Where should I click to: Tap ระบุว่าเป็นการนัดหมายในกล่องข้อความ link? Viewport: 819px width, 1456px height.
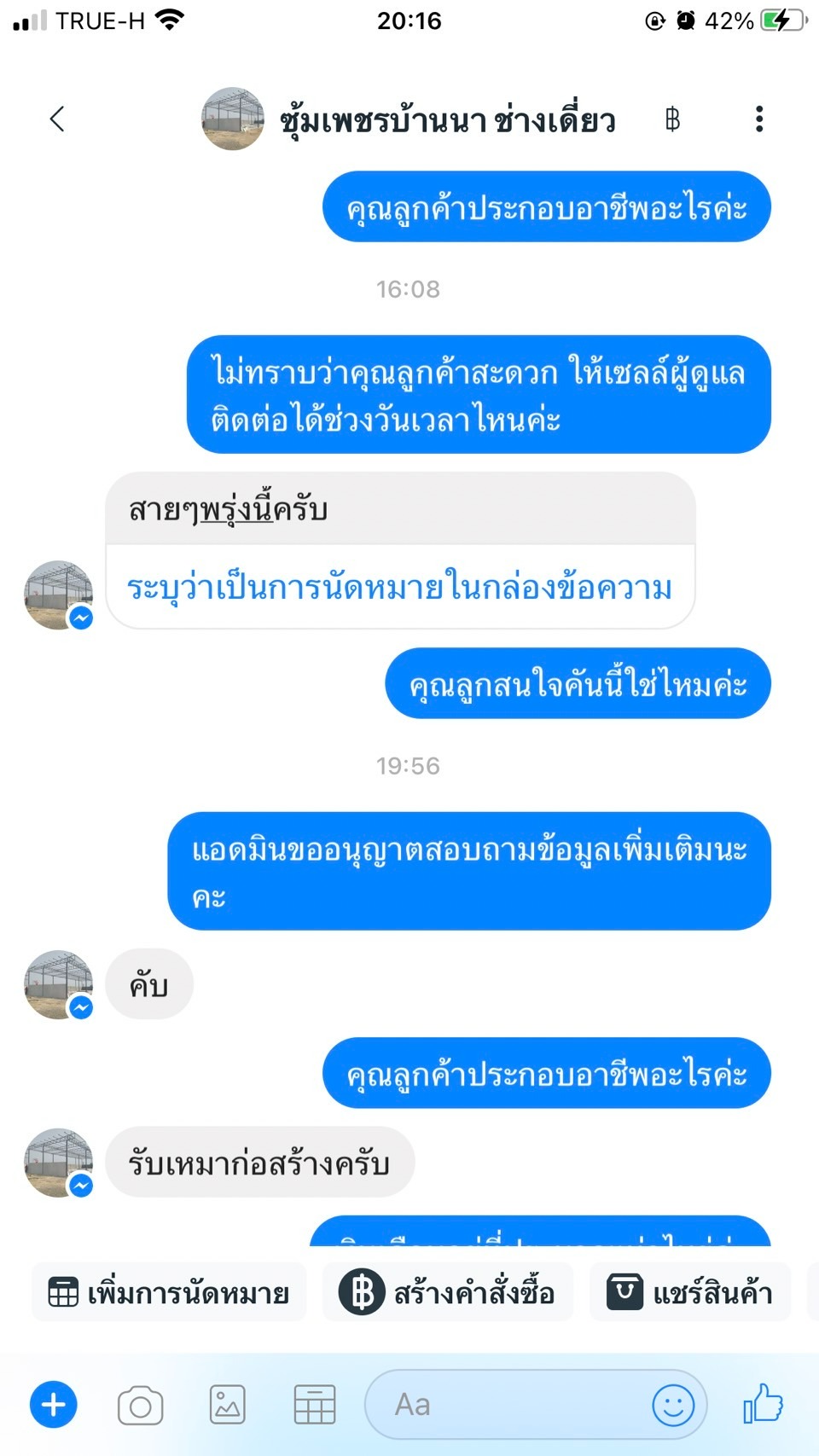(x=399, y=588)
